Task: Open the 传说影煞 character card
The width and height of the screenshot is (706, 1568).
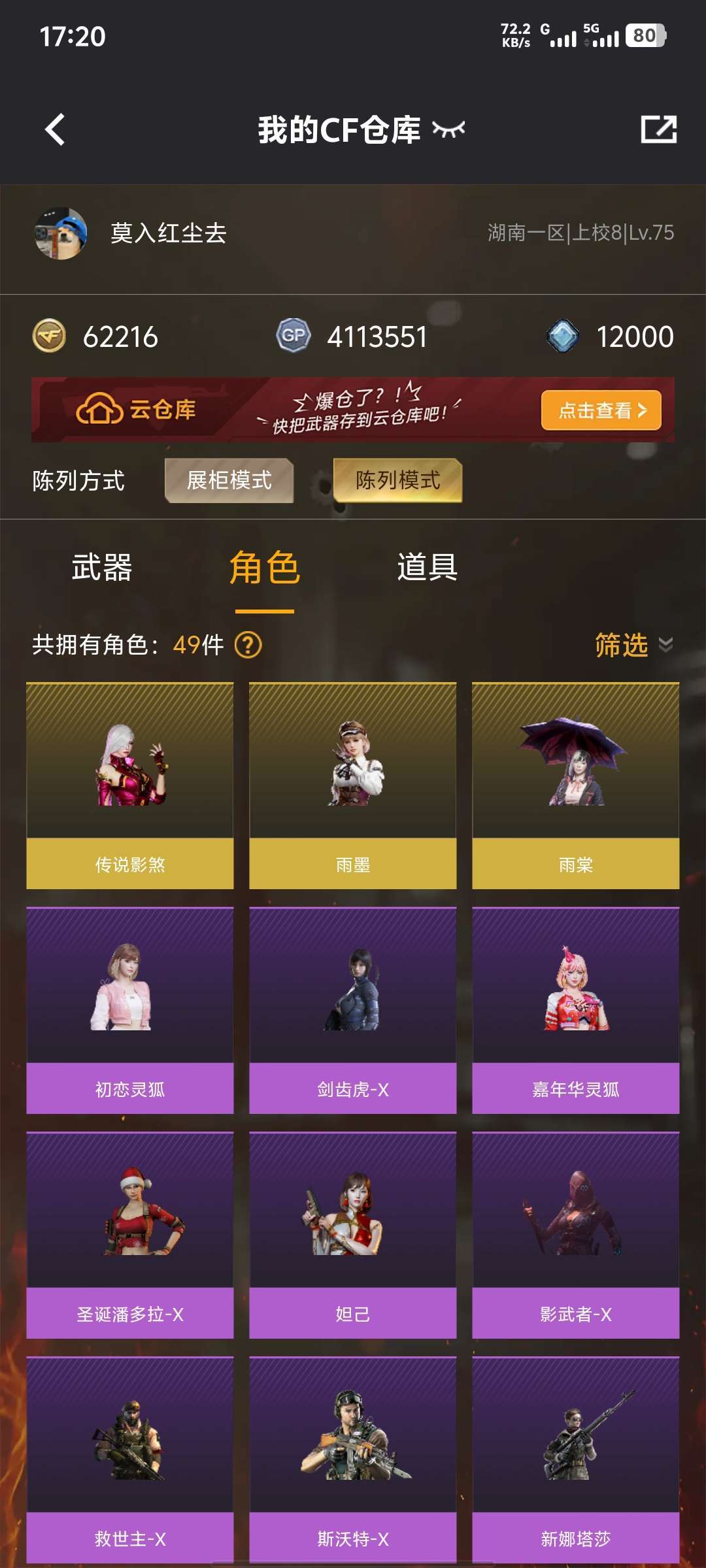Action: [130, 785]
